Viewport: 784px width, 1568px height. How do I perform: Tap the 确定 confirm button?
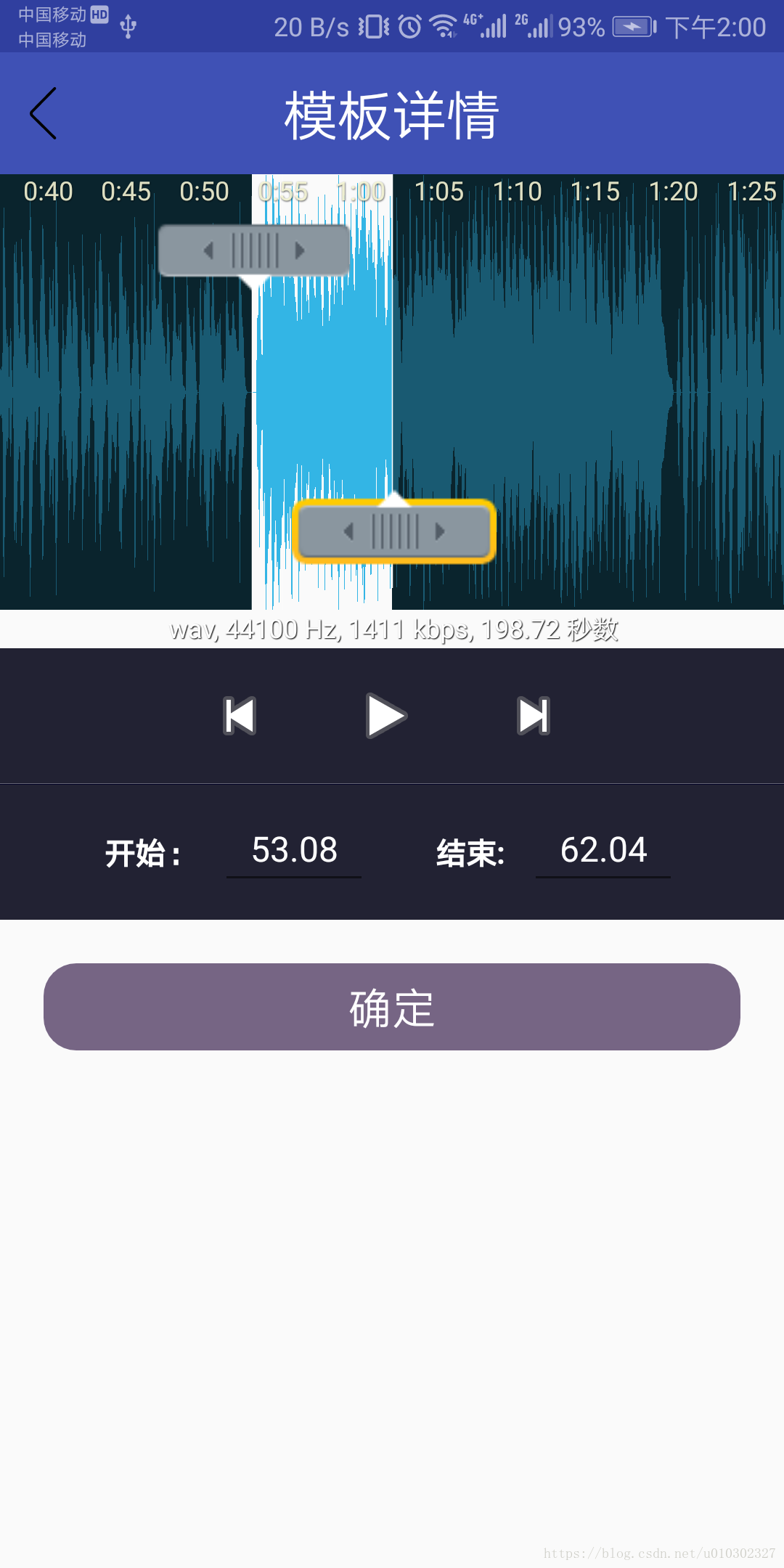392,1007
